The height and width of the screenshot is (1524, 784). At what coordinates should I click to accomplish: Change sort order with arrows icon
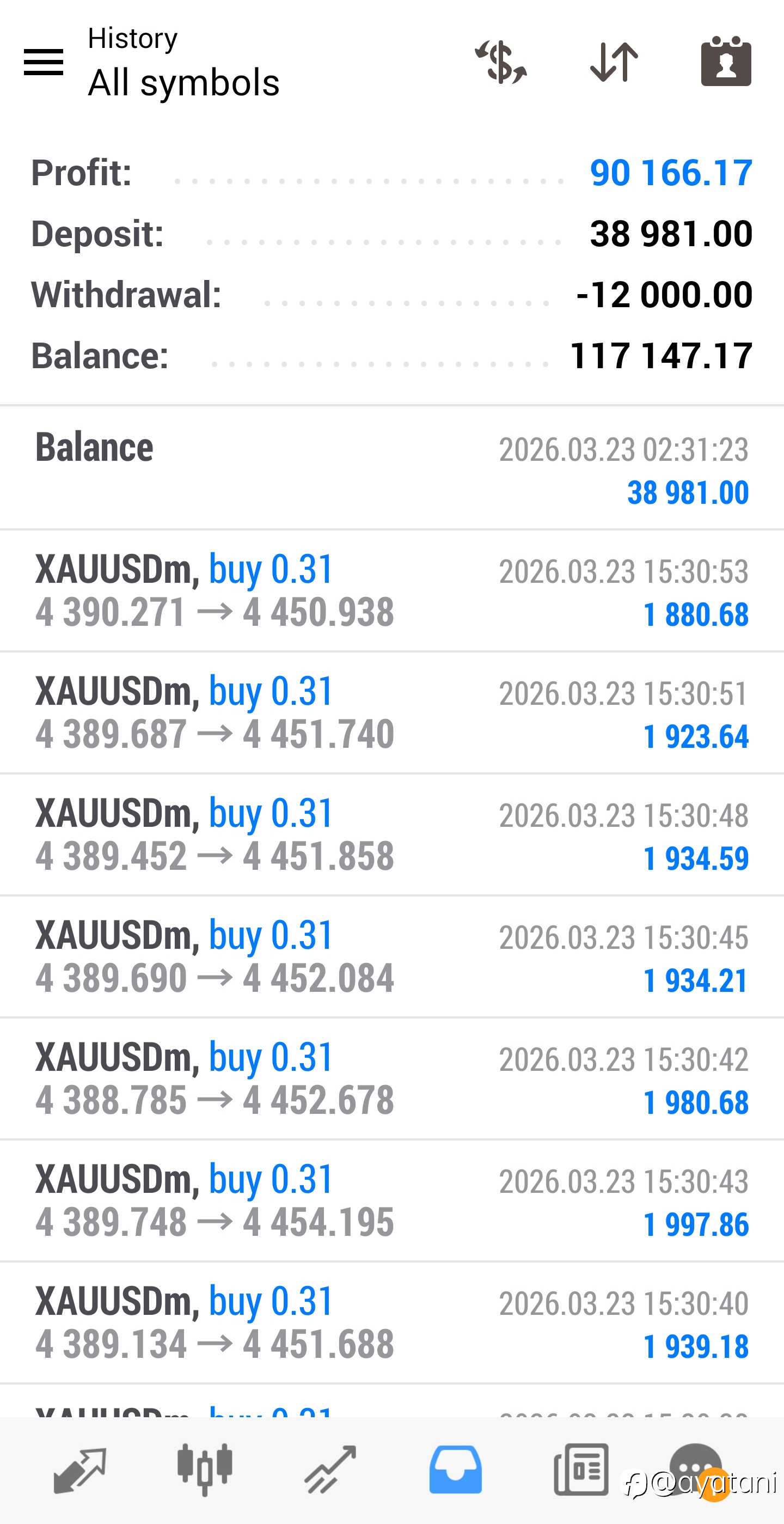click(614, 62)
